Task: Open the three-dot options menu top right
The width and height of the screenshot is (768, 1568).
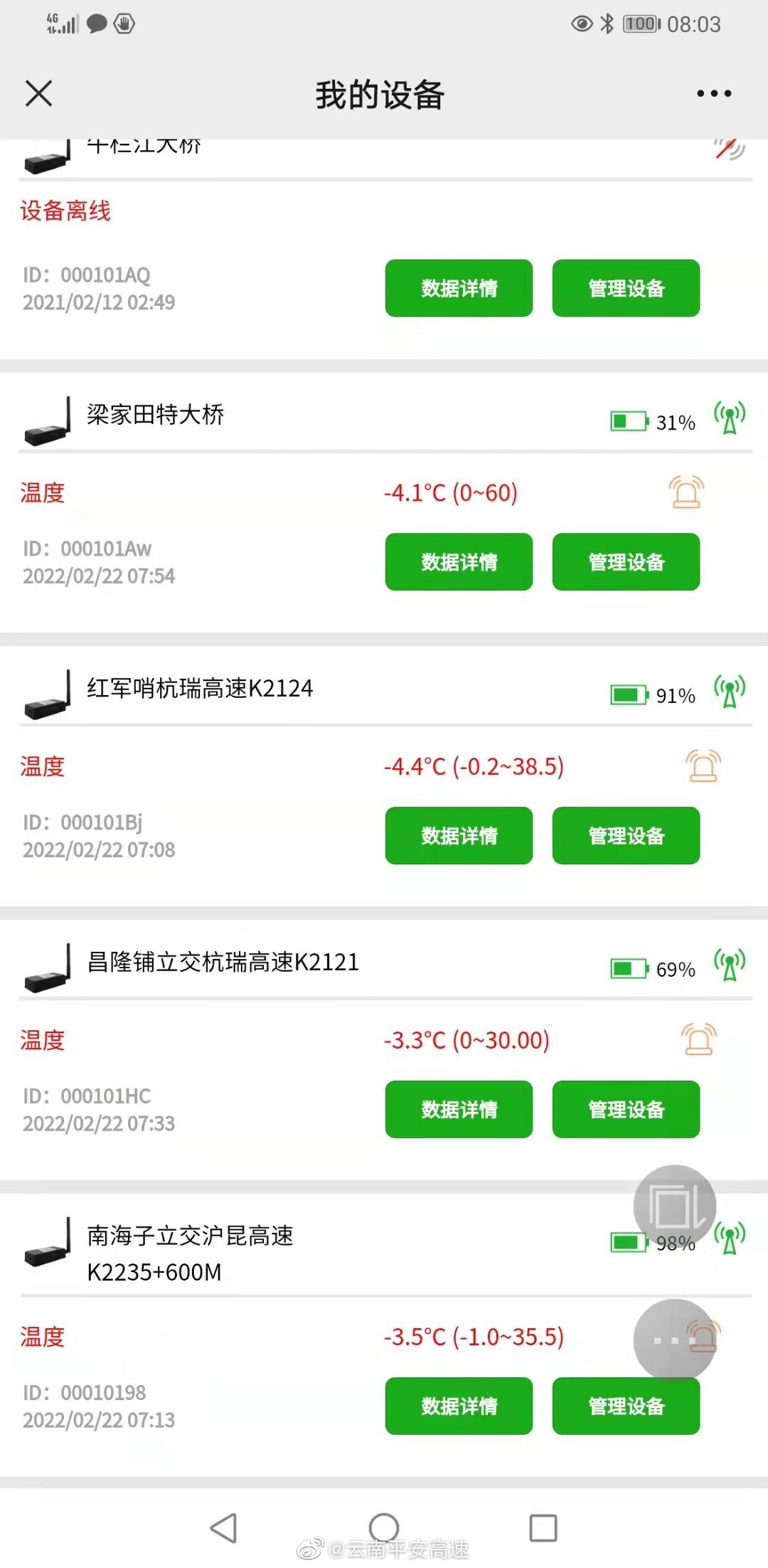Action: click(x=713, y=93)
